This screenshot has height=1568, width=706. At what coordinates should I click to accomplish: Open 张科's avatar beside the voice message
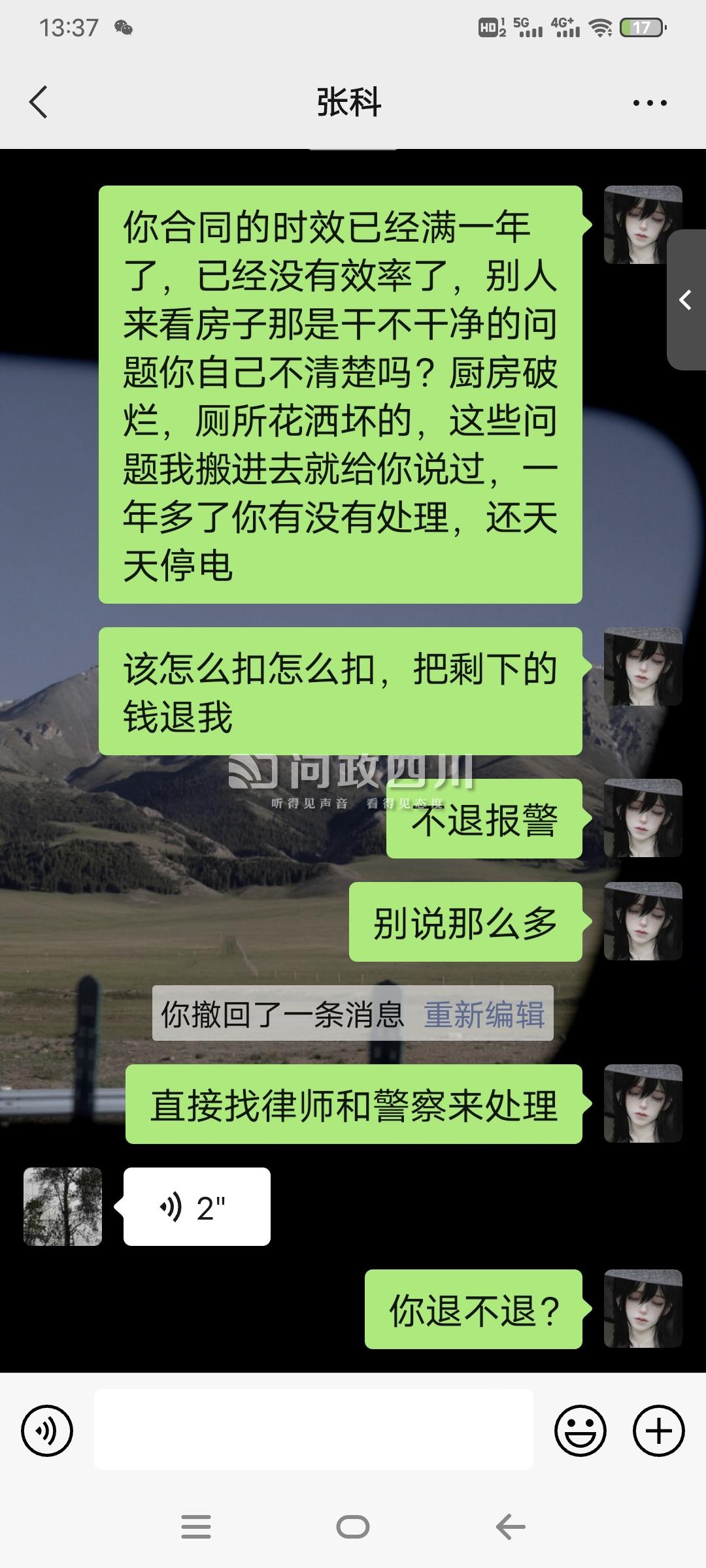click(x=63, y=1207)
